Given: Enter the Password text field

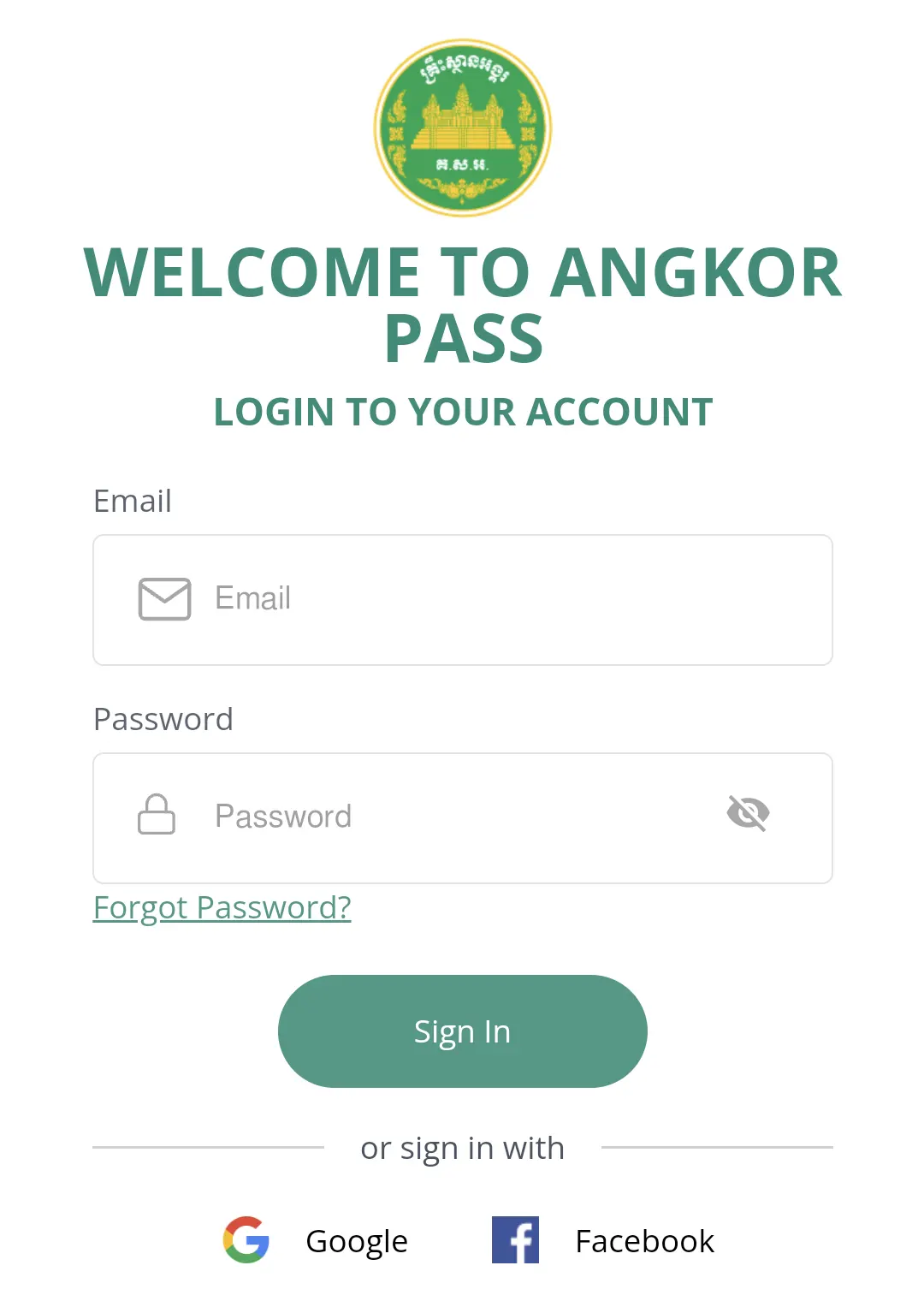Looking at the screenshot, I should point(445,817).
